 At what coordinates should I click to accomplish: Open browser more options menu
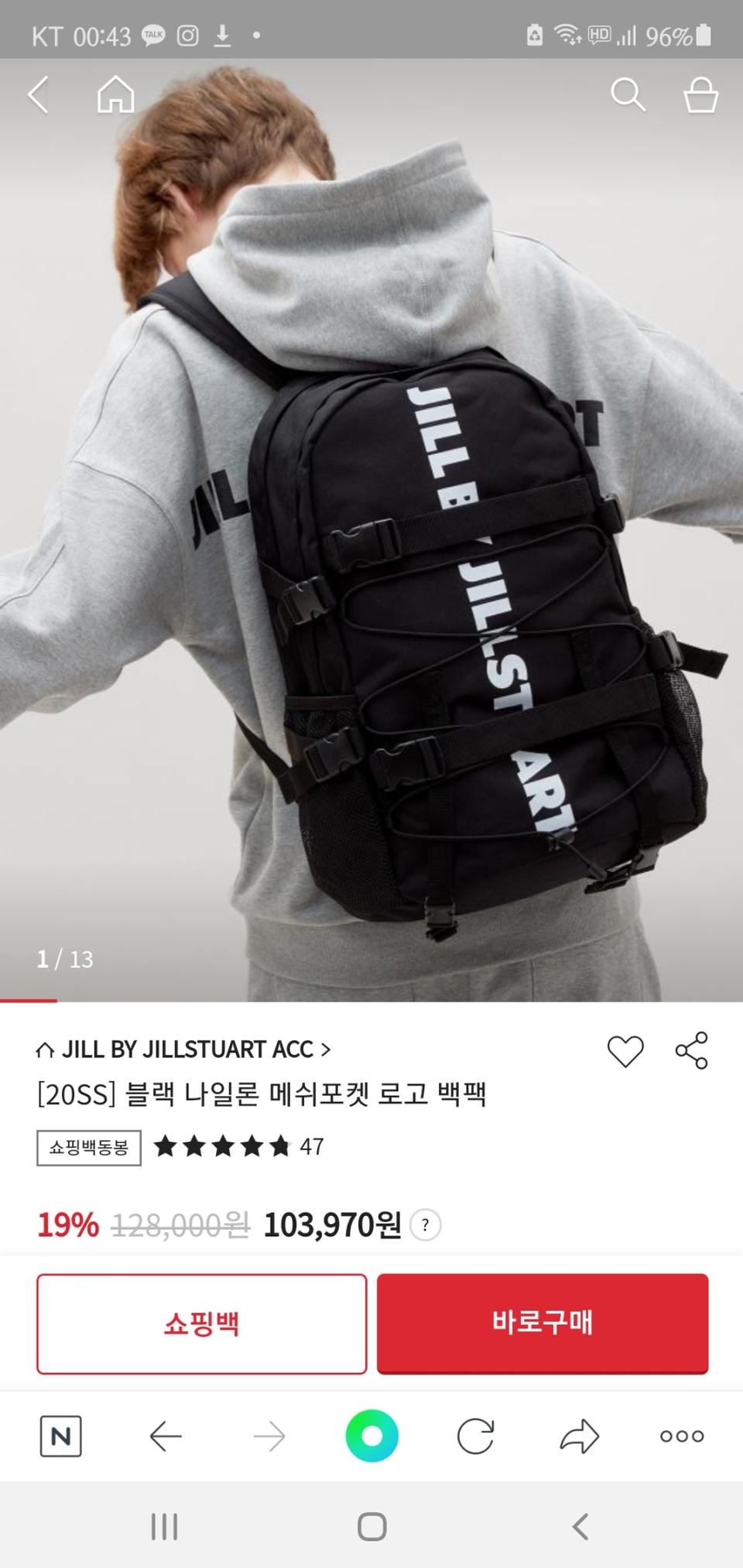point(680,1437)
